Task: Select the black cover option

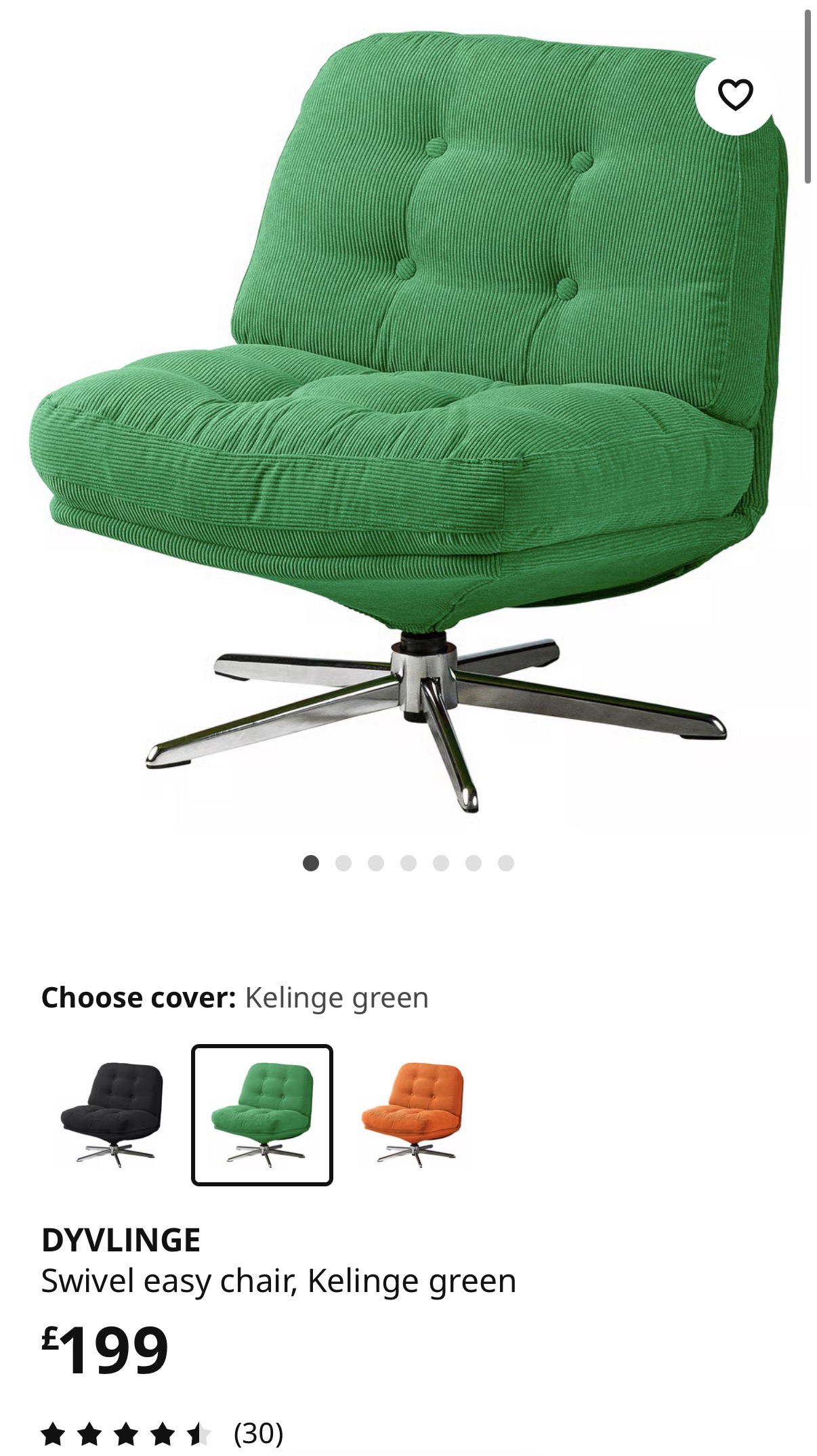Action: pyautogui.click(x=112, y=1115)
